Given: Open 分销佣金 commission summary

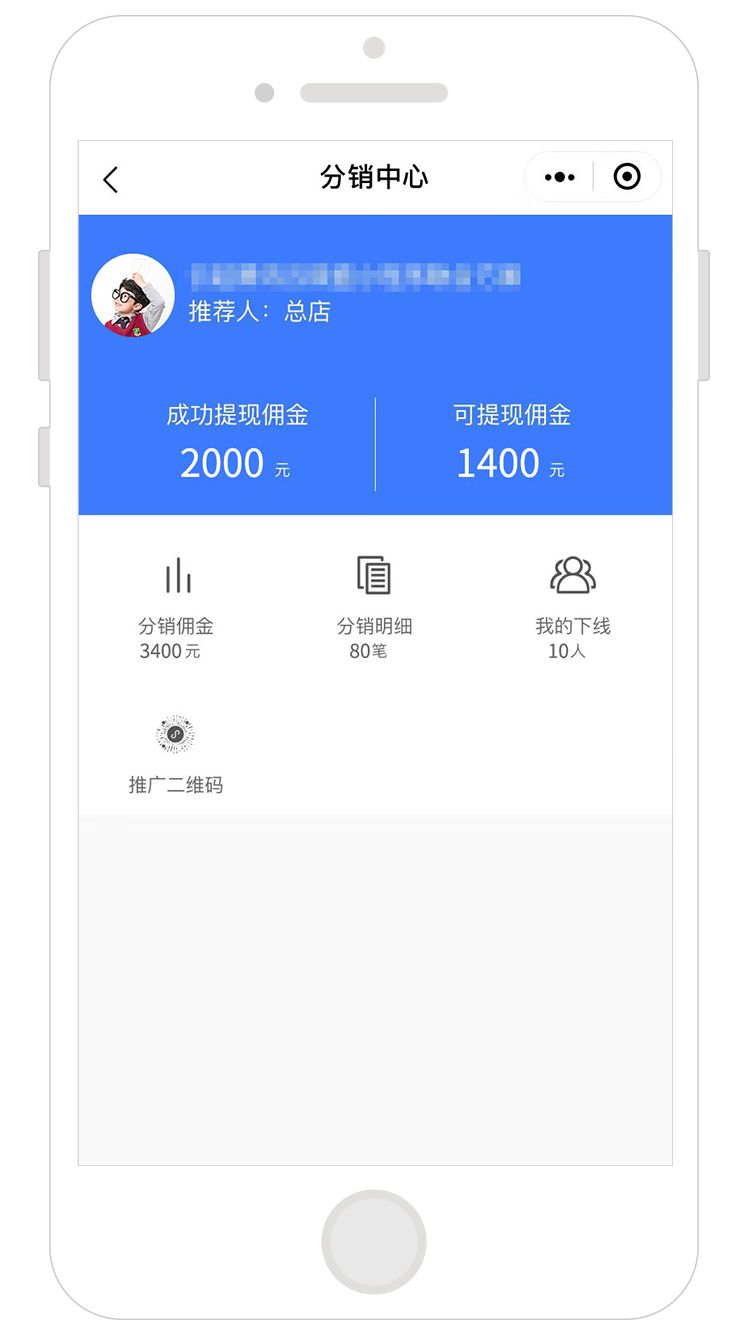Looking at the screenshot, I should click(x=176, y=605).
